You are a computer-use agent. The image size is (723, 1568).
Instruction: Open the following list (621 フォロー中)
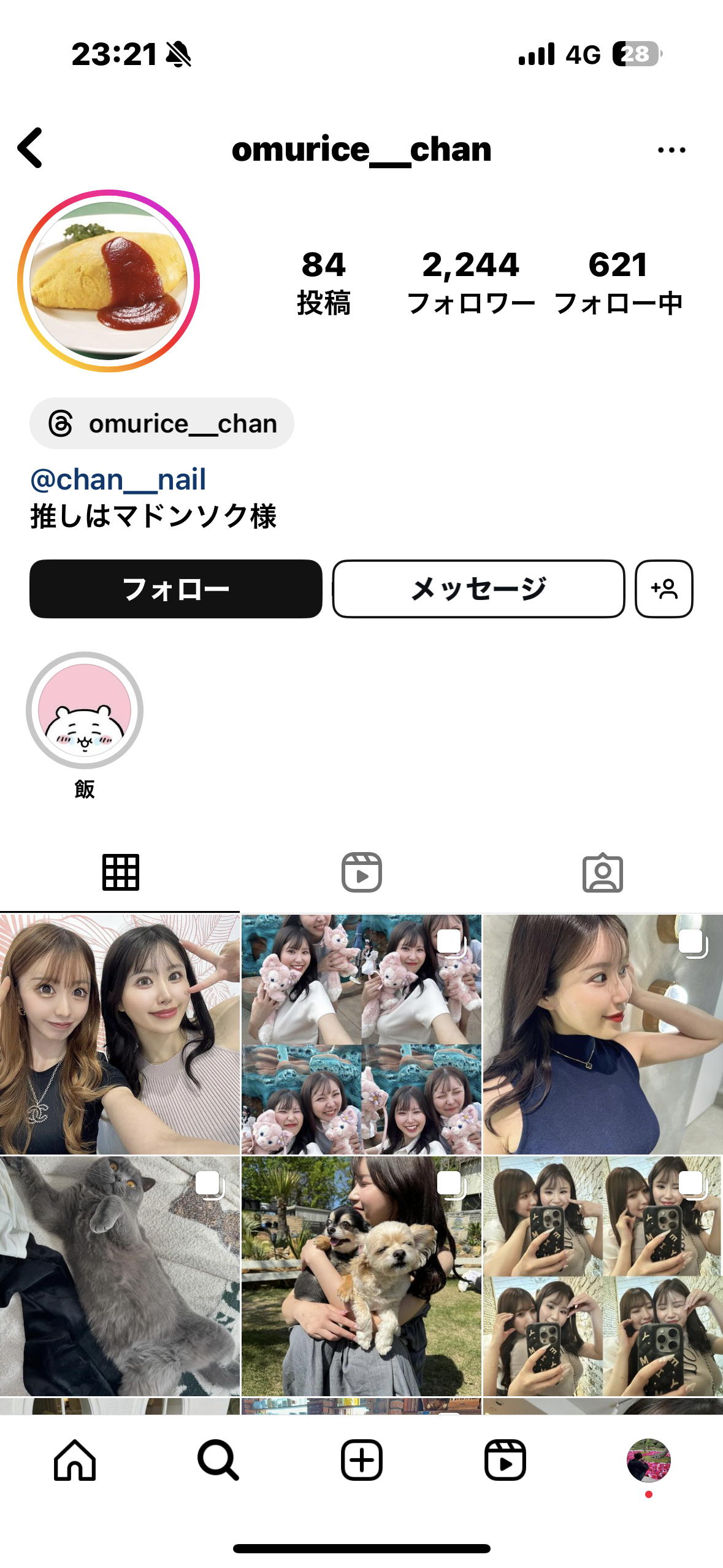[618, 282]
